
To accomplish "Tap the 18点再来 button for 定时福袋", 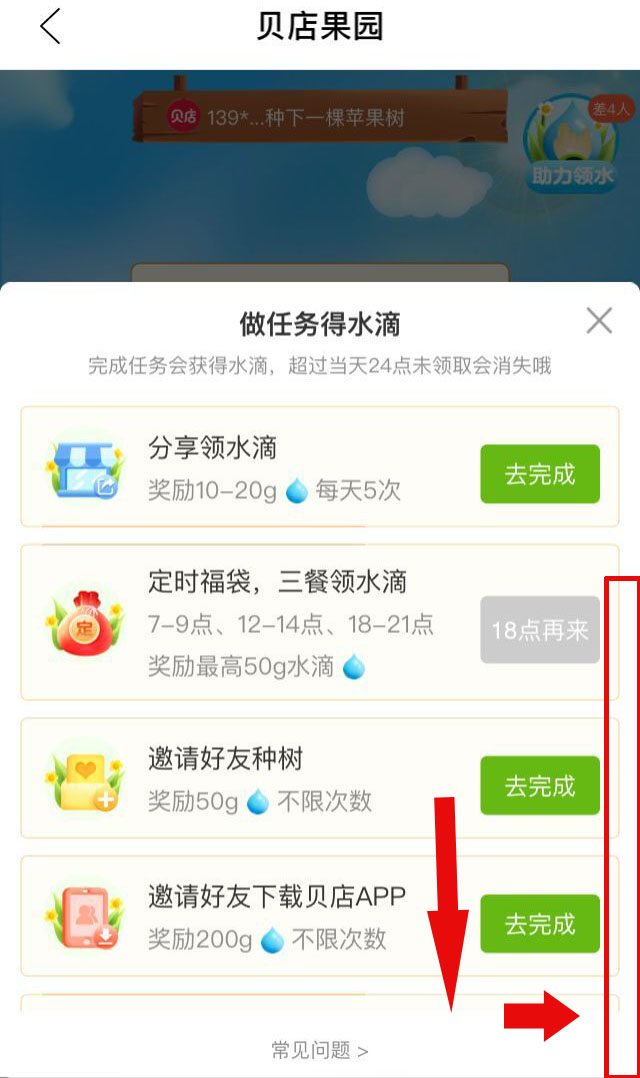I will tap(539, 630).
